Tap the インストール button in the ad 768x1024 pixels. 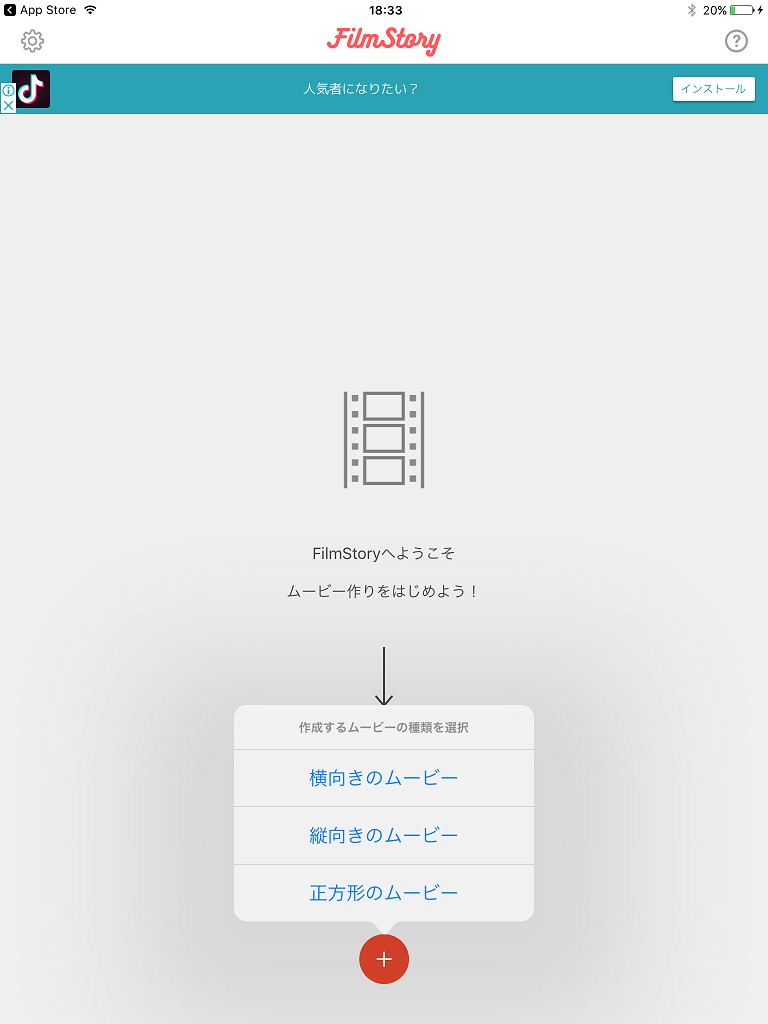tap(713, 89)
